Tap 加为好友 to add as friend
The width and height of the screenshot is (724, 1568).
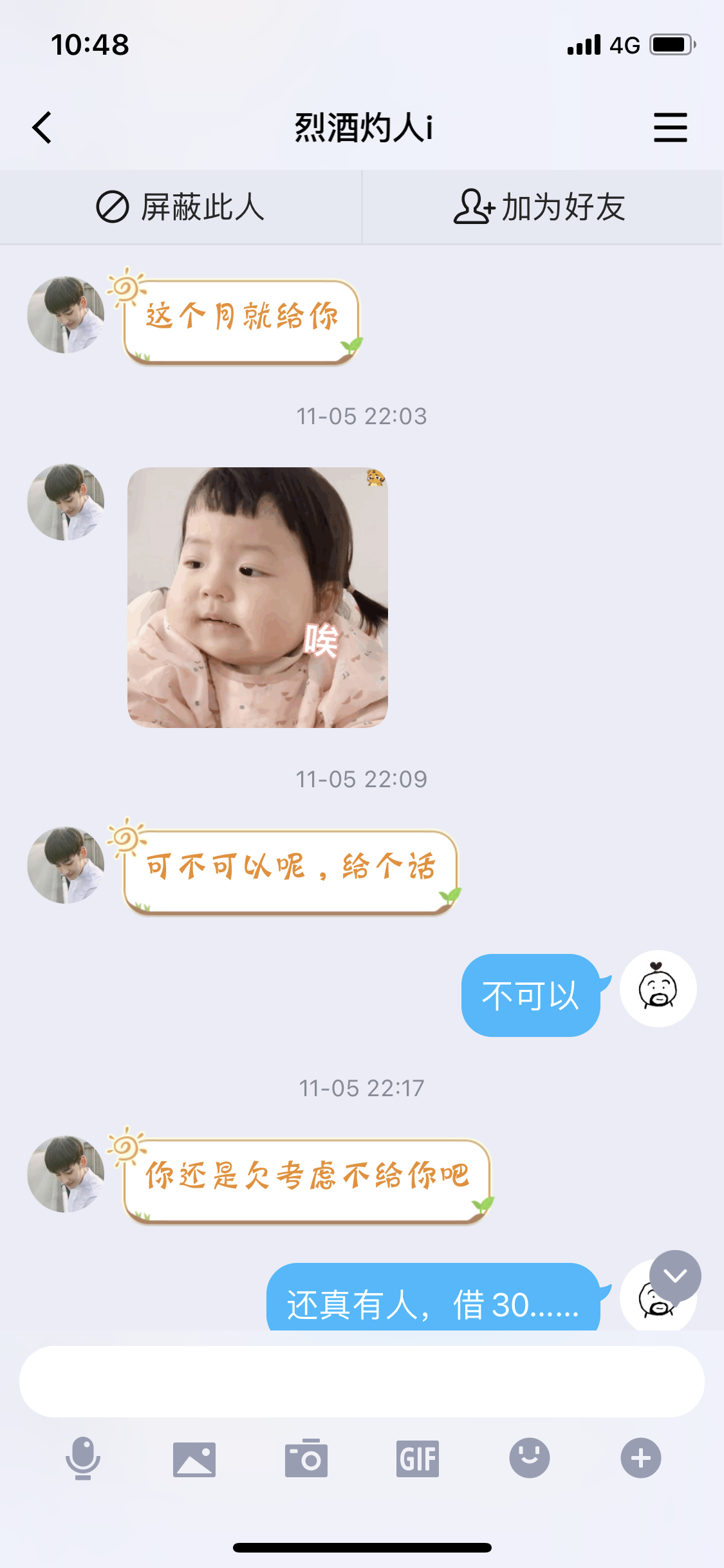[539, 207]
